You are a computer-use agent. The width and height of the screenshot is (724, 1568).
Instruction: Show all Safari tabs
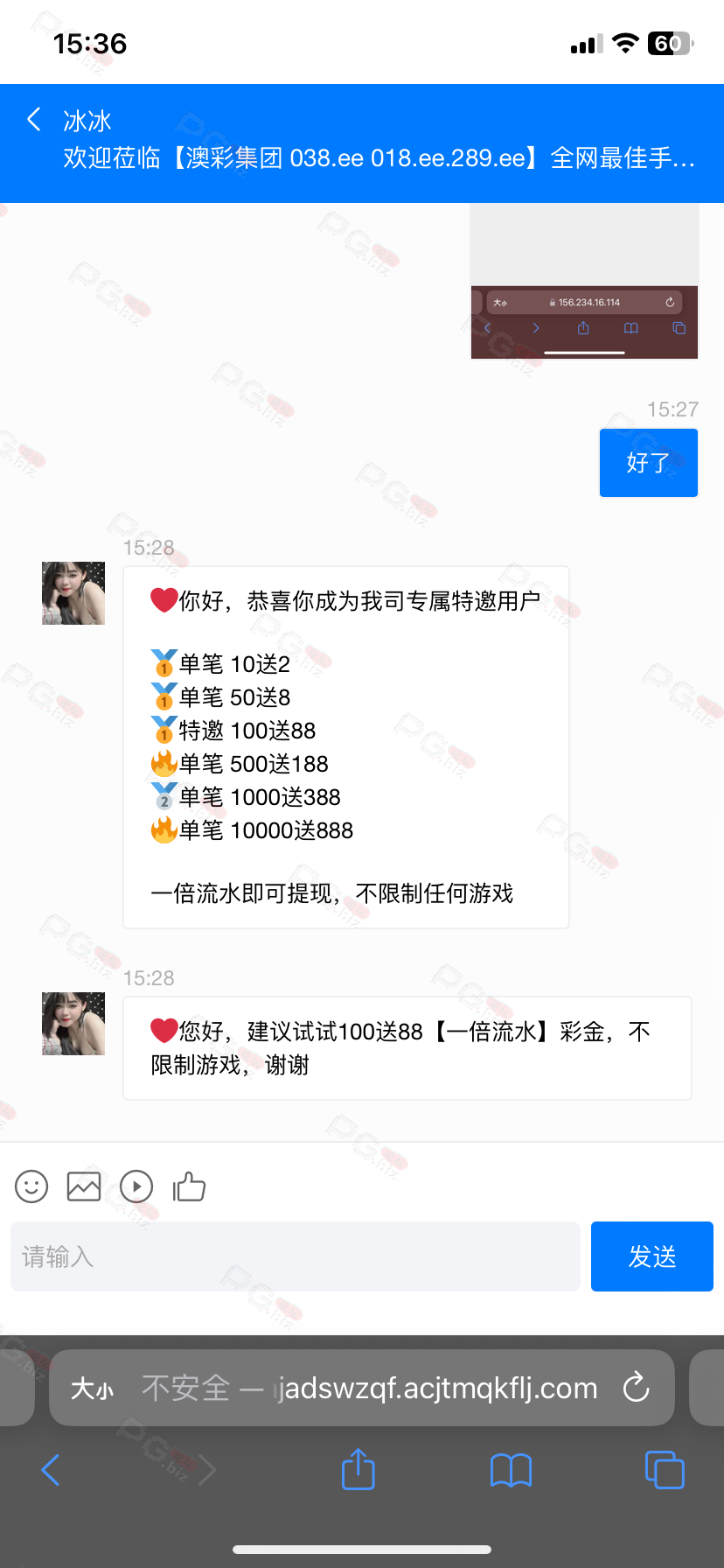[665, 1470]
